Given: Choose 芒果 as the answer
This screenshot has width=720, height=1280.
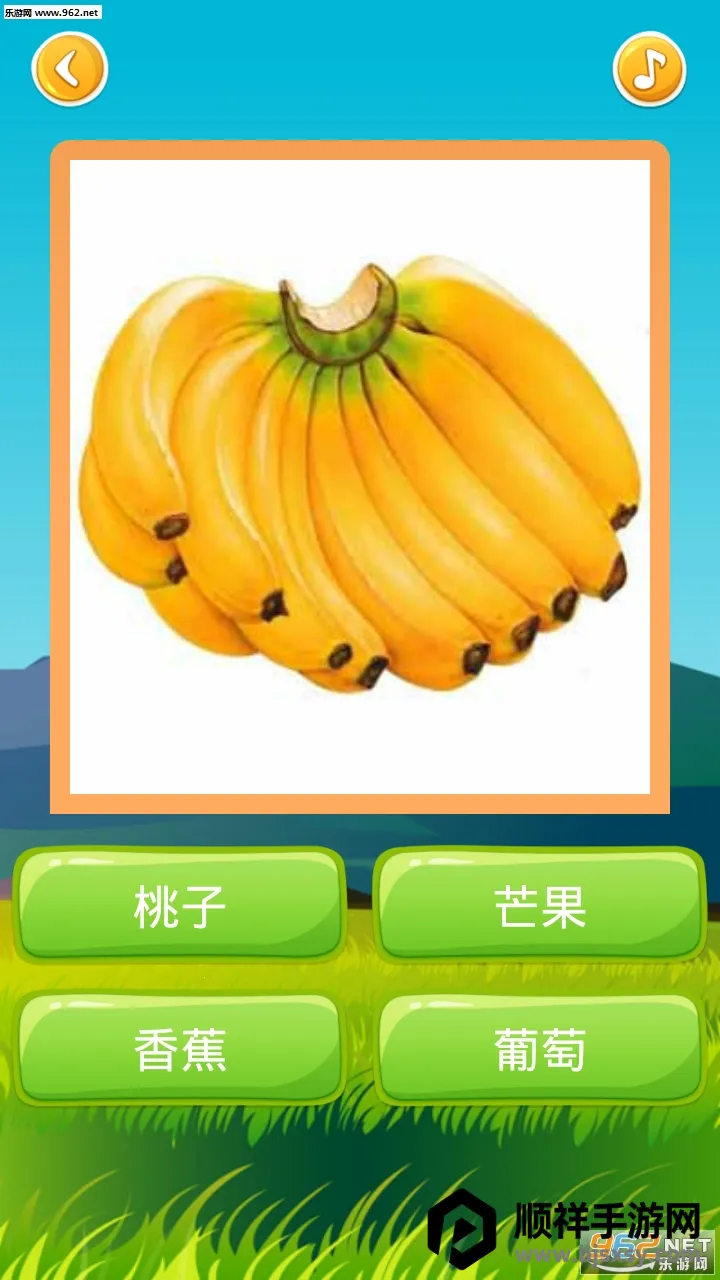Looking at the screenshot, I should coord(540,906).
